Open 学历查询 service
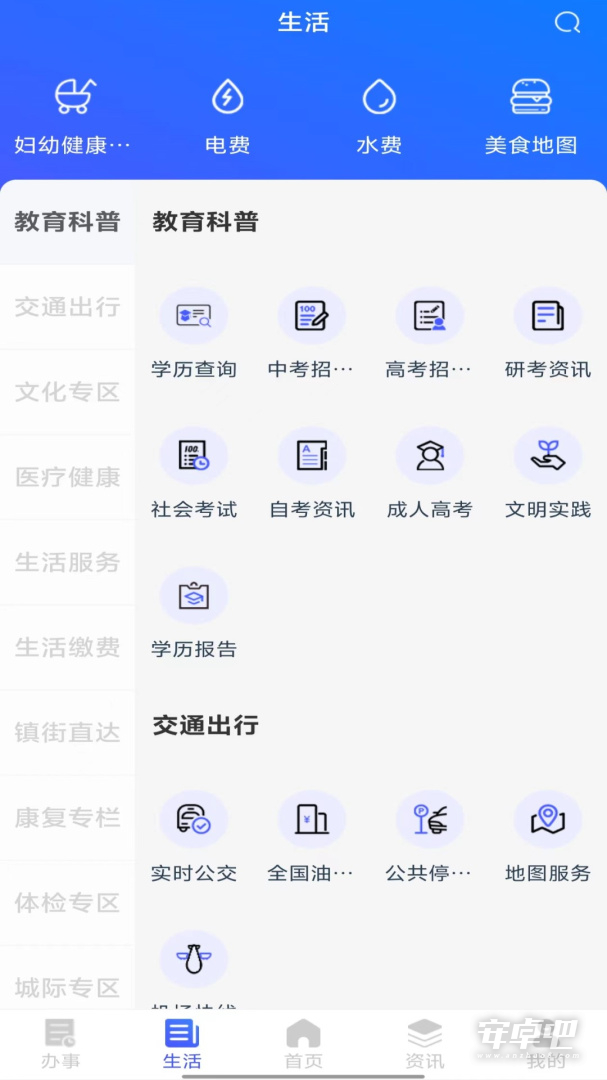The image size is (607, 1080). coord(194,334)
